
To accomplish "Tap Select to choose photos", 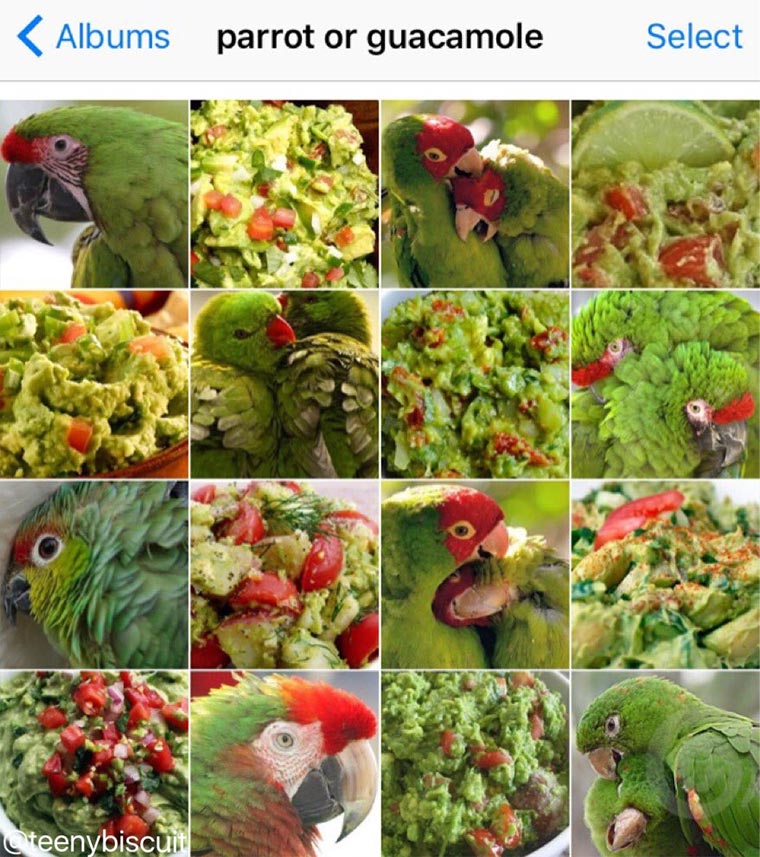I will pyautogui.click(x=694, y=37).
